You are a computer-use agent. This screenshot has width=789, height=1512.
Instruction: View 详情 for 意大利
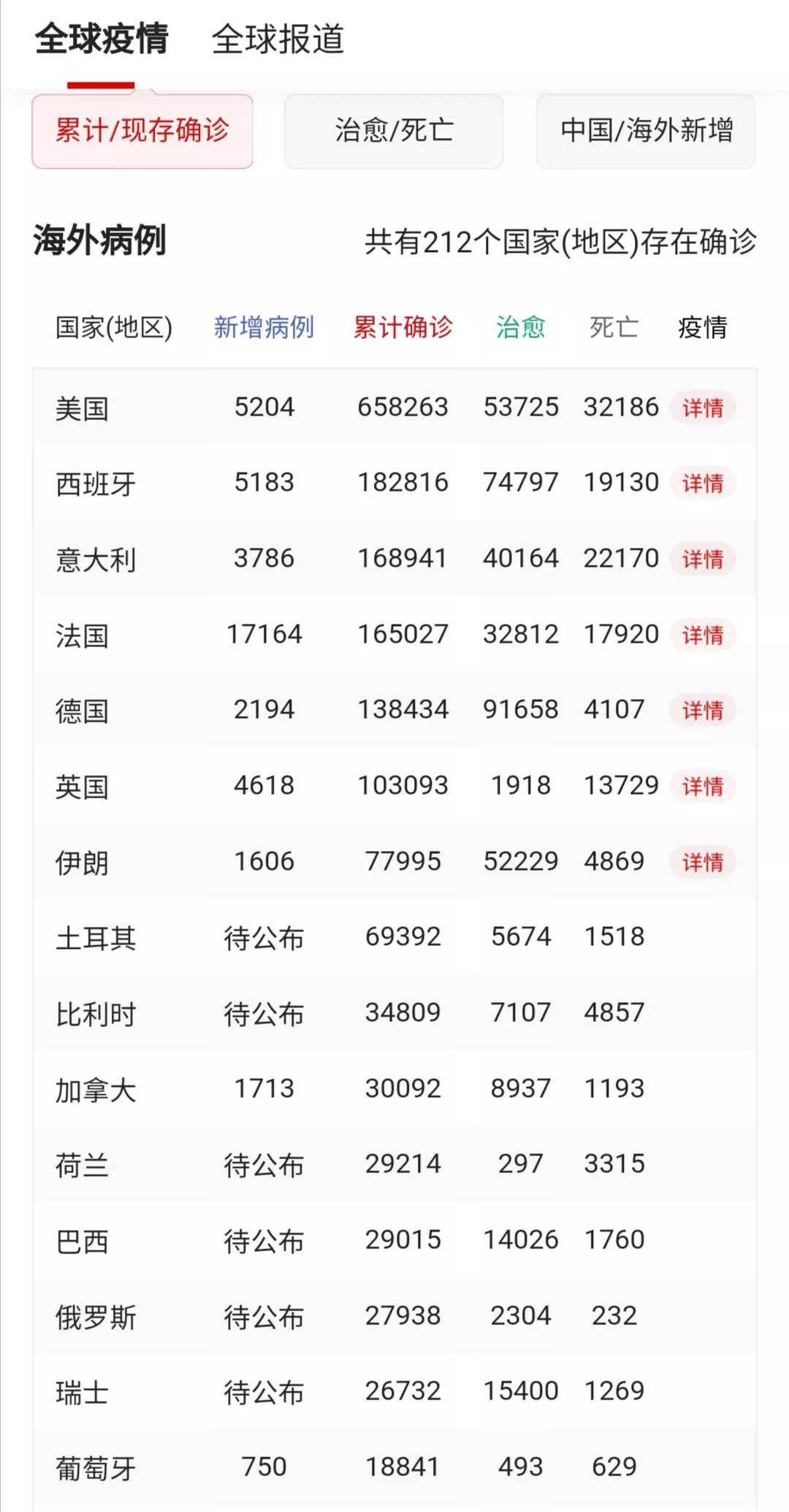703,559
